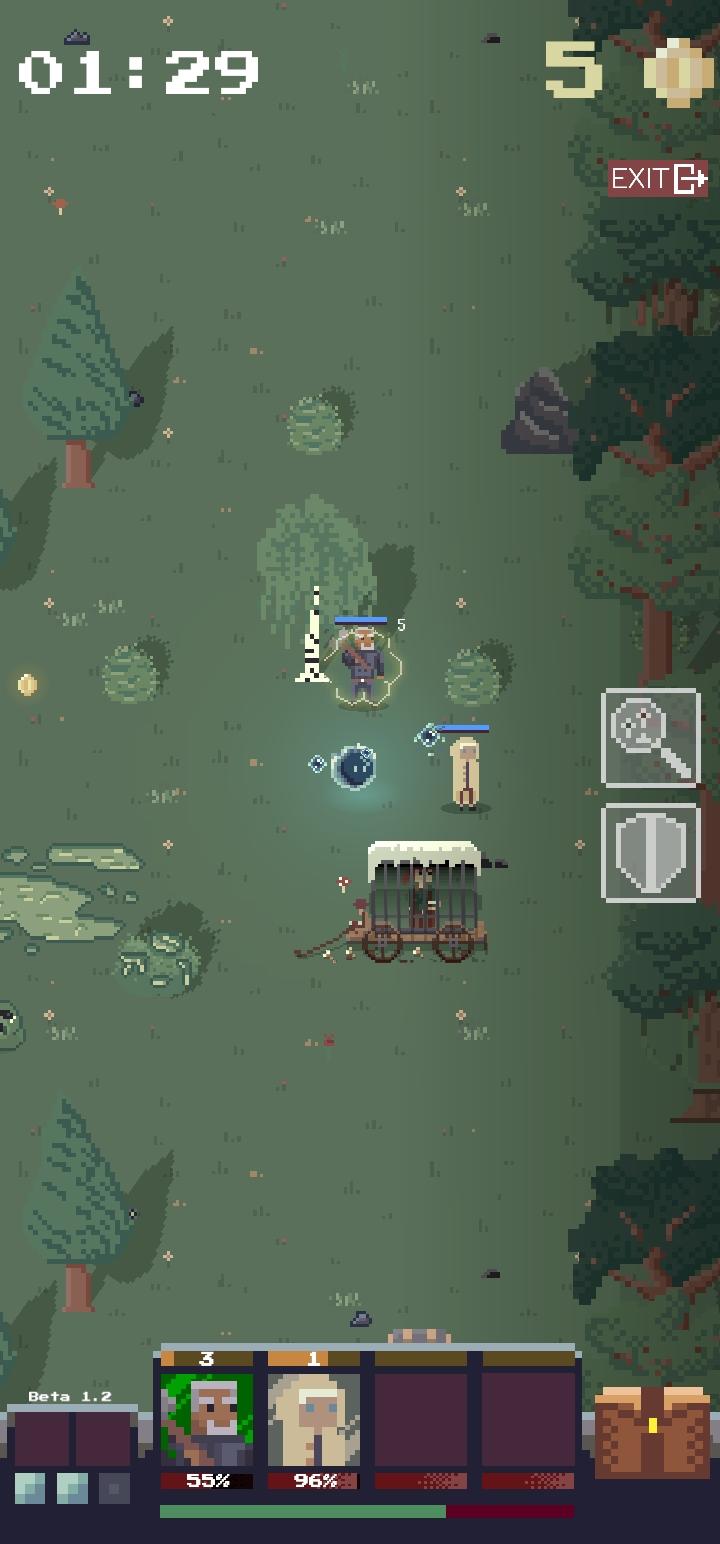
Task: Tap the magnifying glass inspect button
Action: pos(651,738)
